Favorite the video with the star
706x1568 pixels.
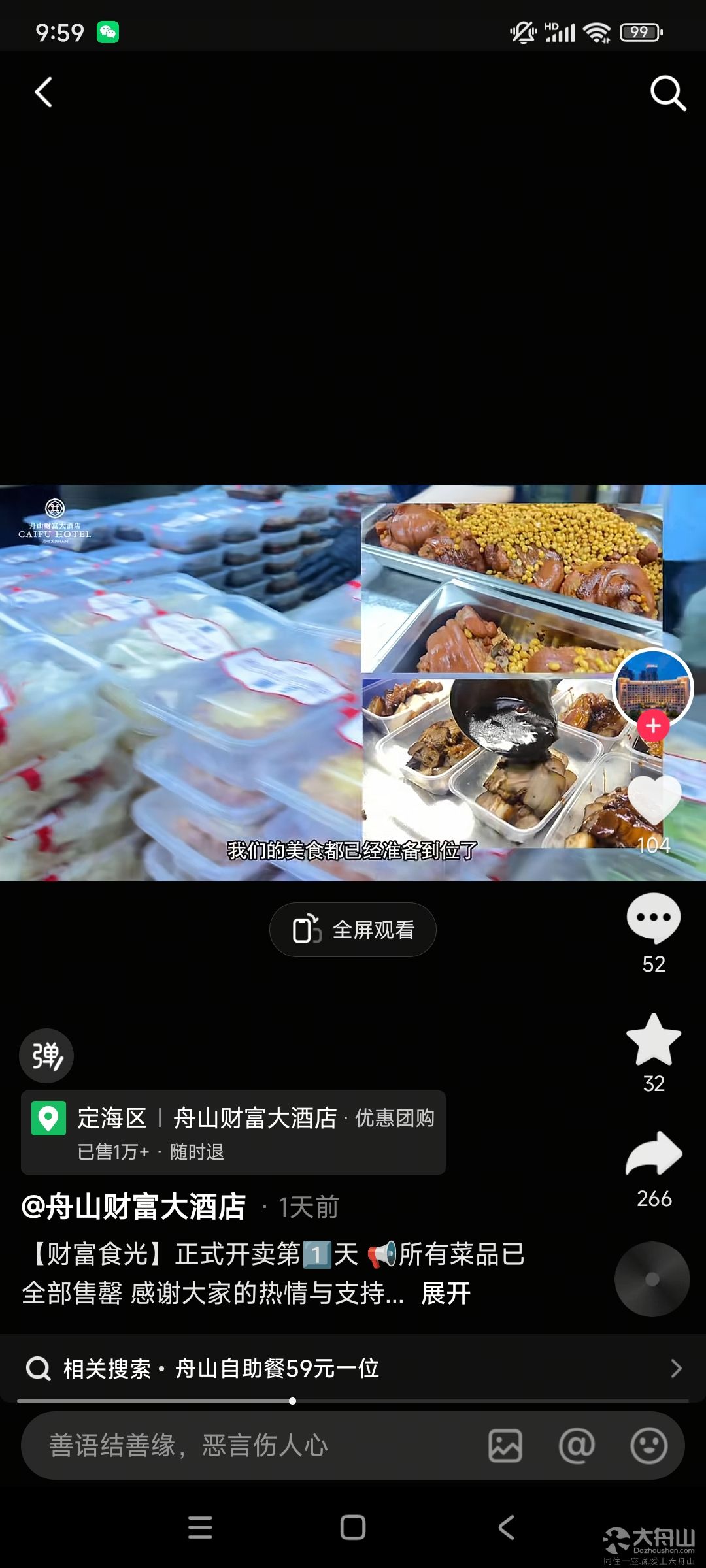tap(654, 1039)
